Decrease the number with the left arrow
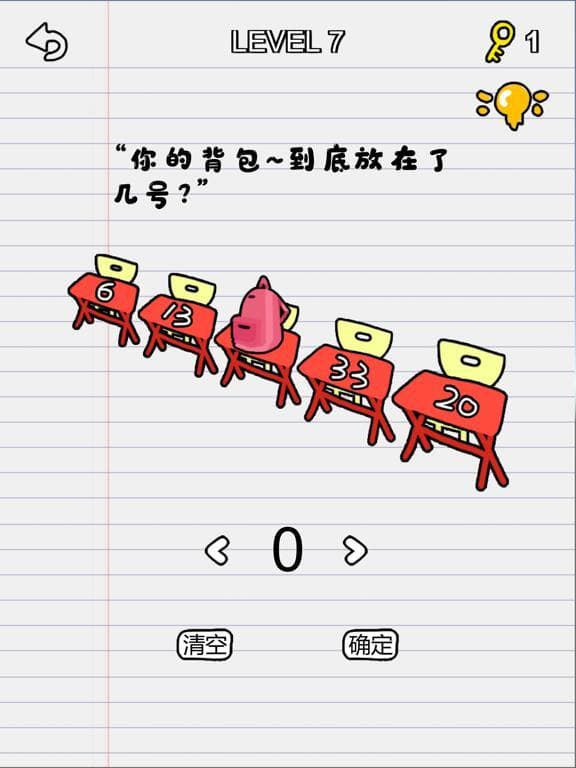The width and height of the screenshot is (576, 768). 217,551
